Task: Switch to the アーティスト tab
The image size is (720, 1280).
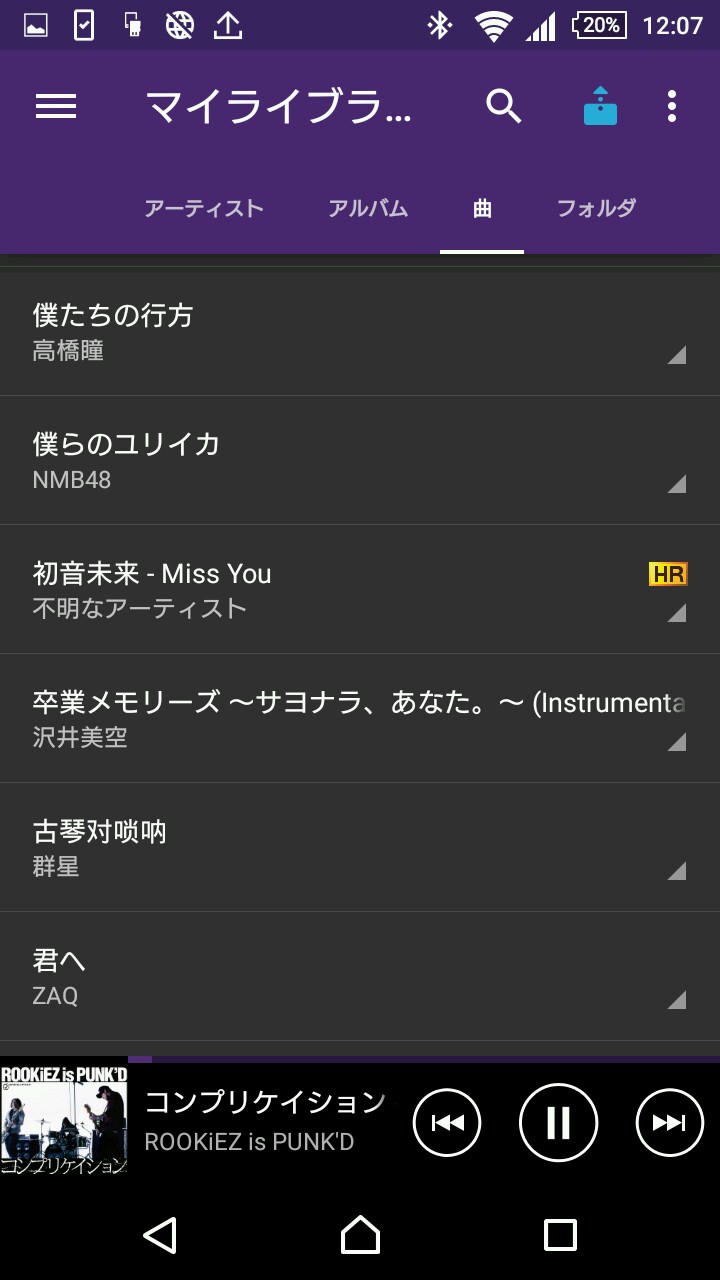Action: 204,208
